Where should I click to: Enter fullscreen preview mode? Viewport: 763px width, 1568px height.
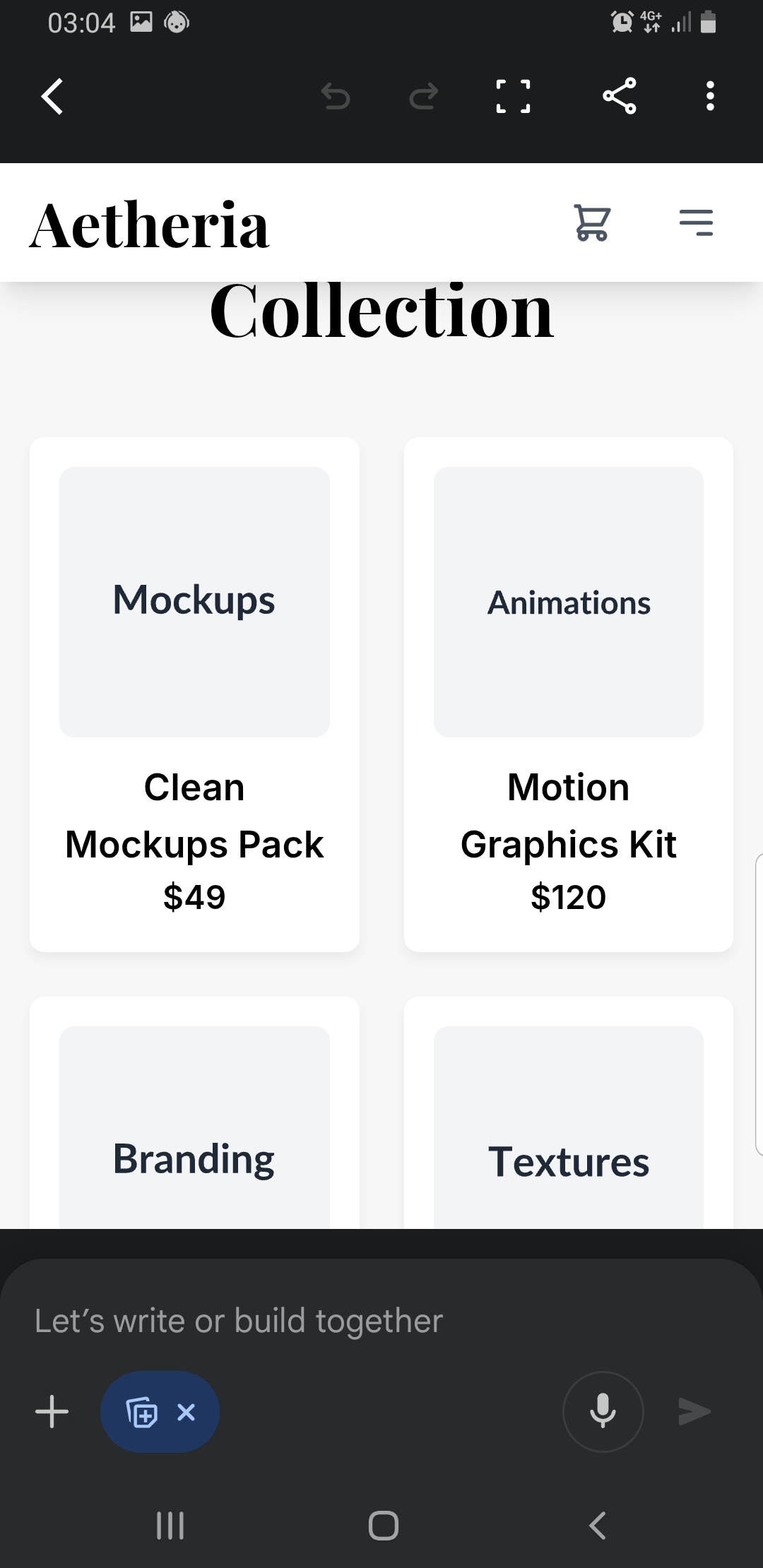click(513, 96)
